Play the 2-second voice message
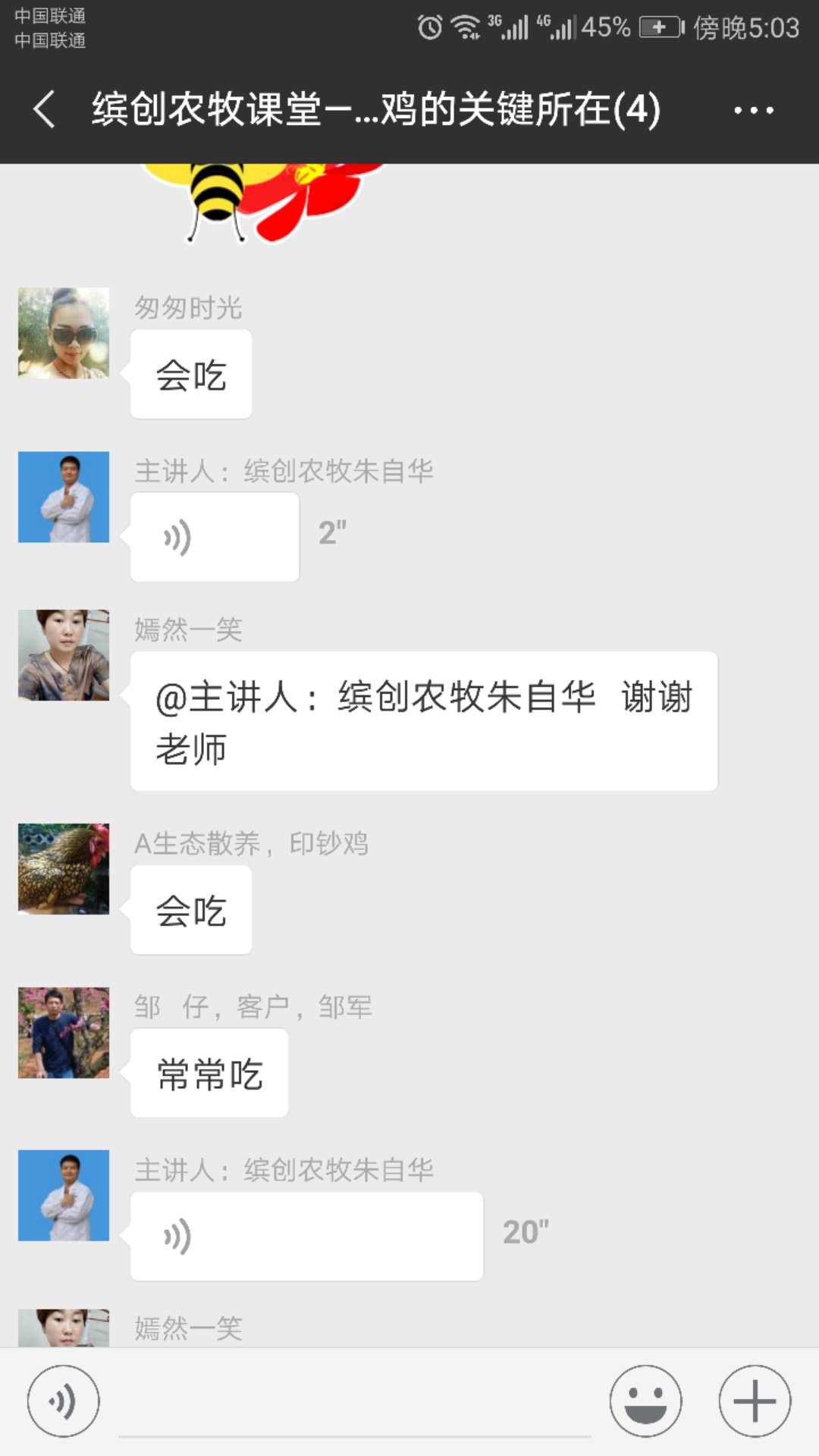This screenshot has height=1456, width=819. (215, 537)
